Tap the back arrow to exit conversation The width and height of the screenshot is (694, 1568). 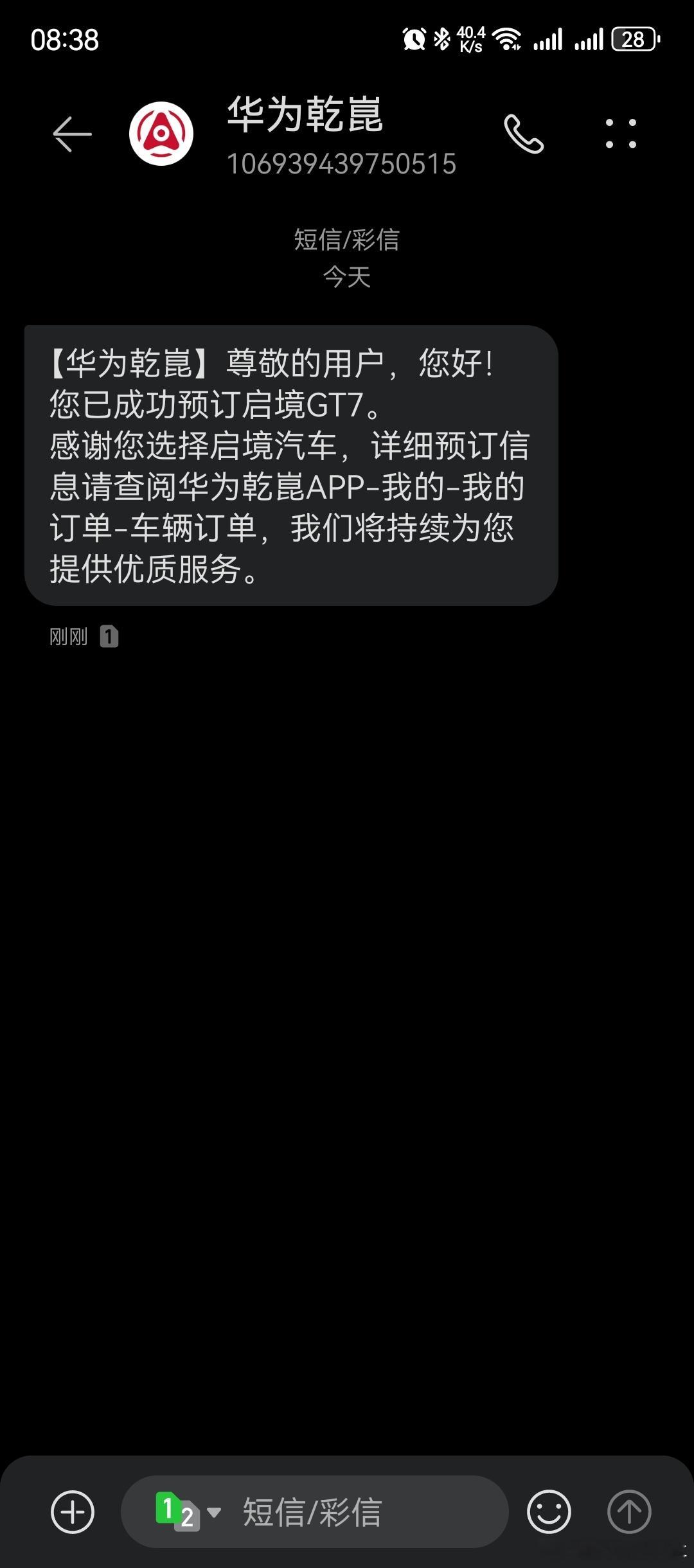click(x=71, y=133)
